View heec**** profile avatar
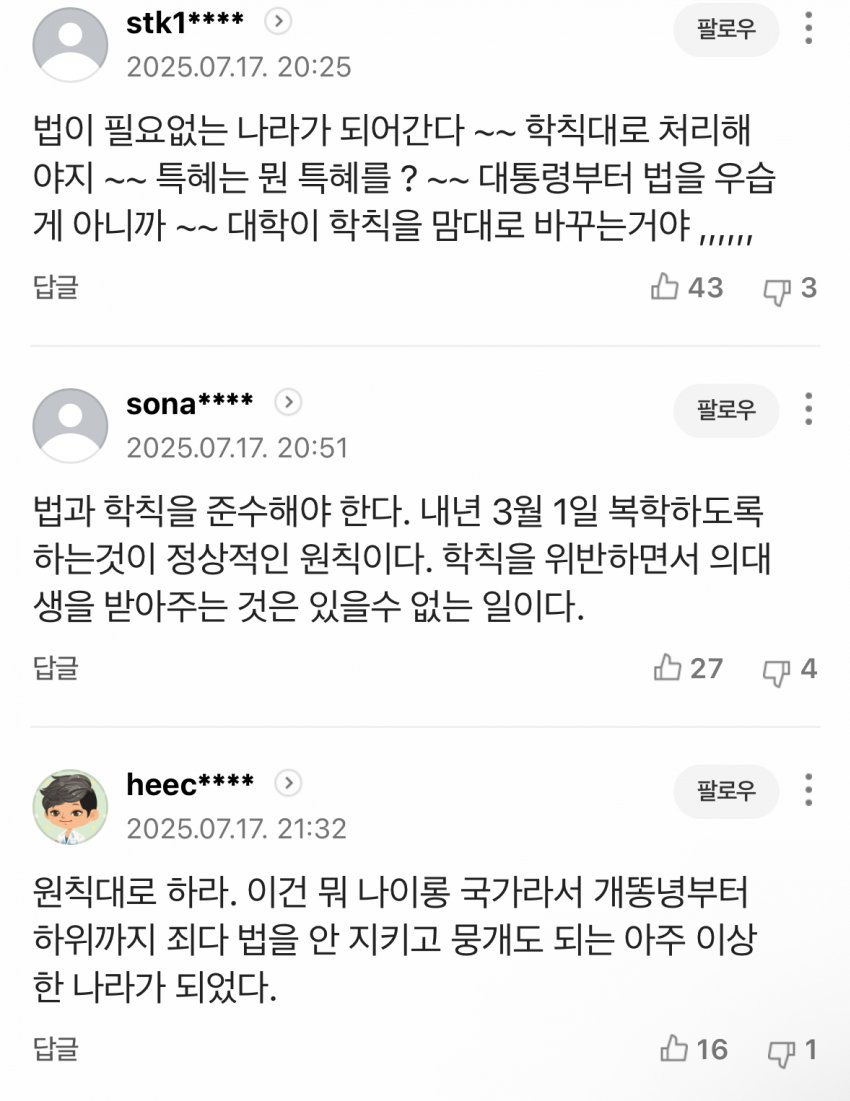 tap(70, 807)
